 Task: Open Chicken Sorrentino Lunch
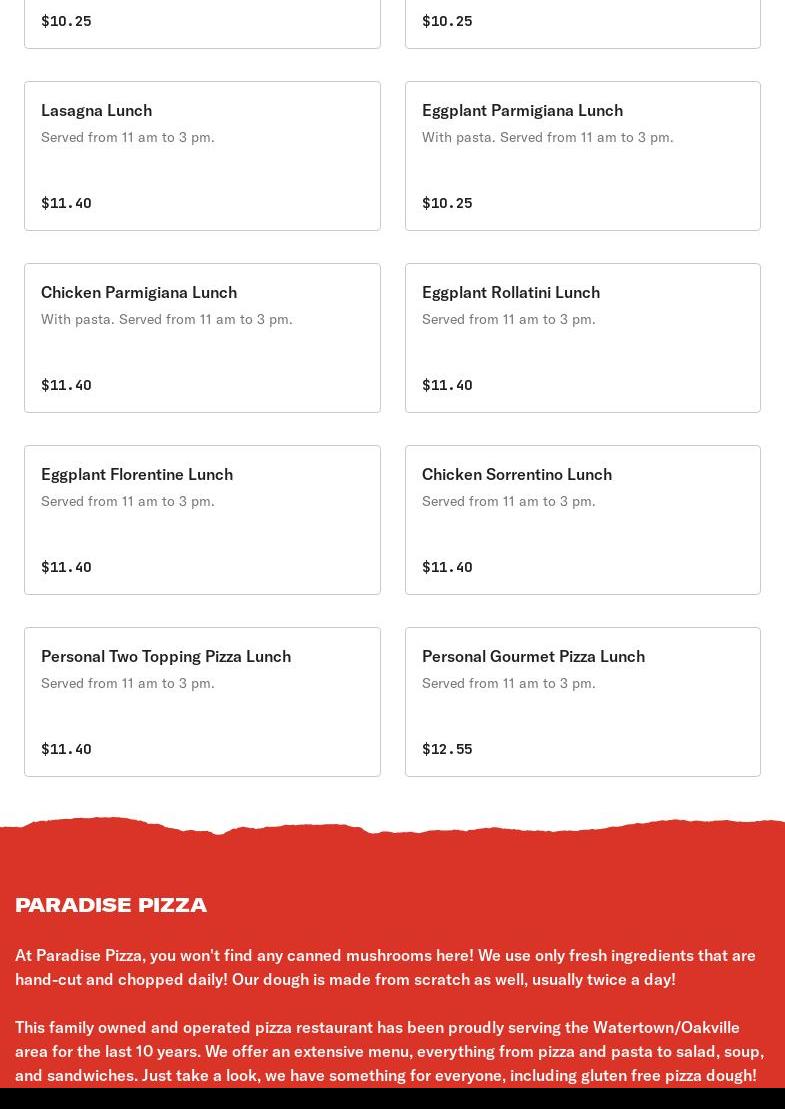coord(582,520)
